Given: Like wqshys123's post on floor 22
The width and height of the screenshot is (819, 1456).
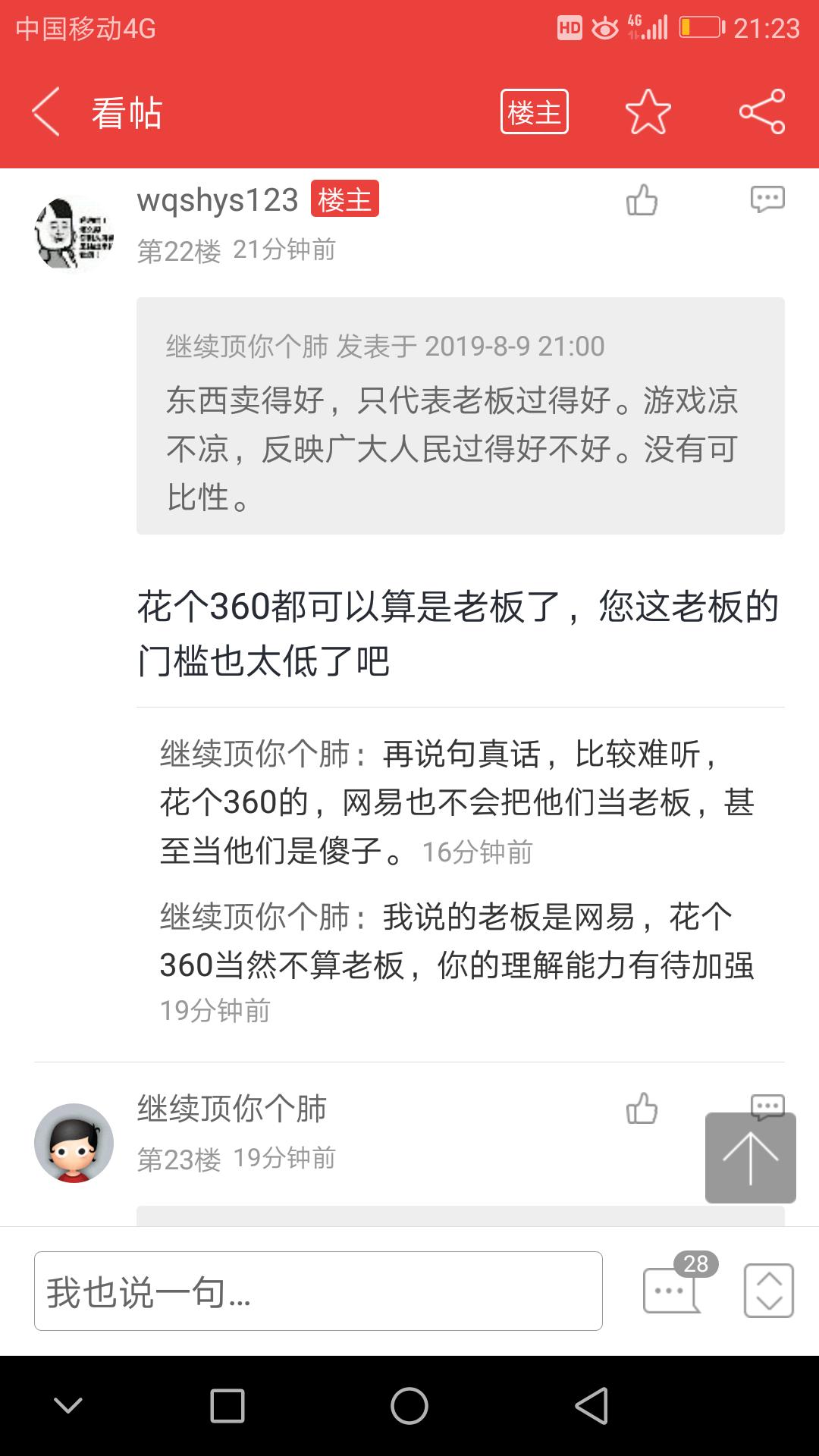Looking at the screenshot, I should 642,201.
